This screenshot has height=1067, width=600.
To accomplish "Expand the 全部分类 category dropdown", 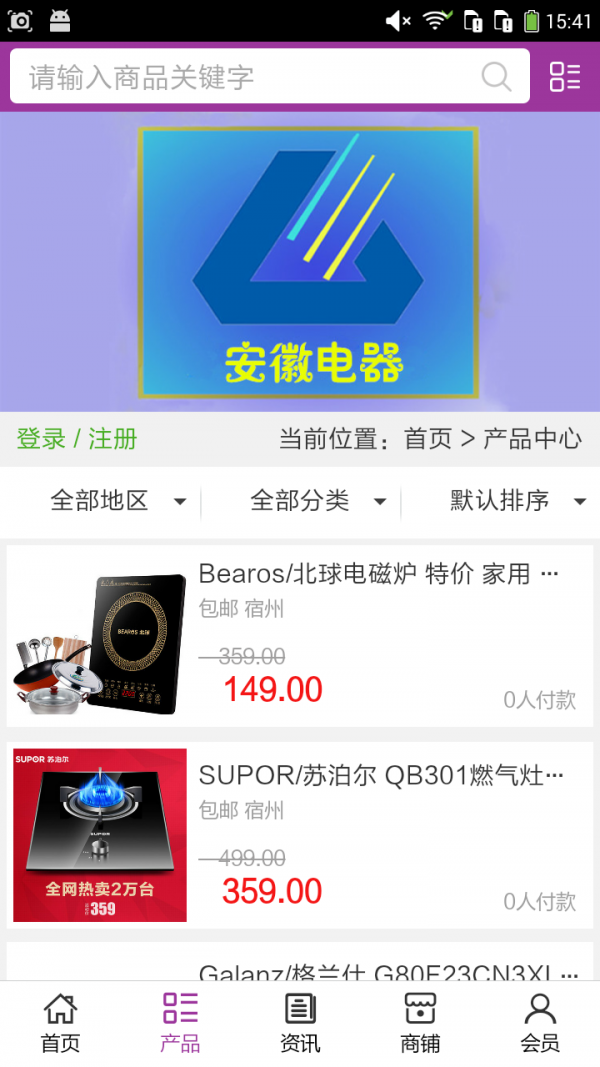I will pyautogui.click(x=317, y=501).
